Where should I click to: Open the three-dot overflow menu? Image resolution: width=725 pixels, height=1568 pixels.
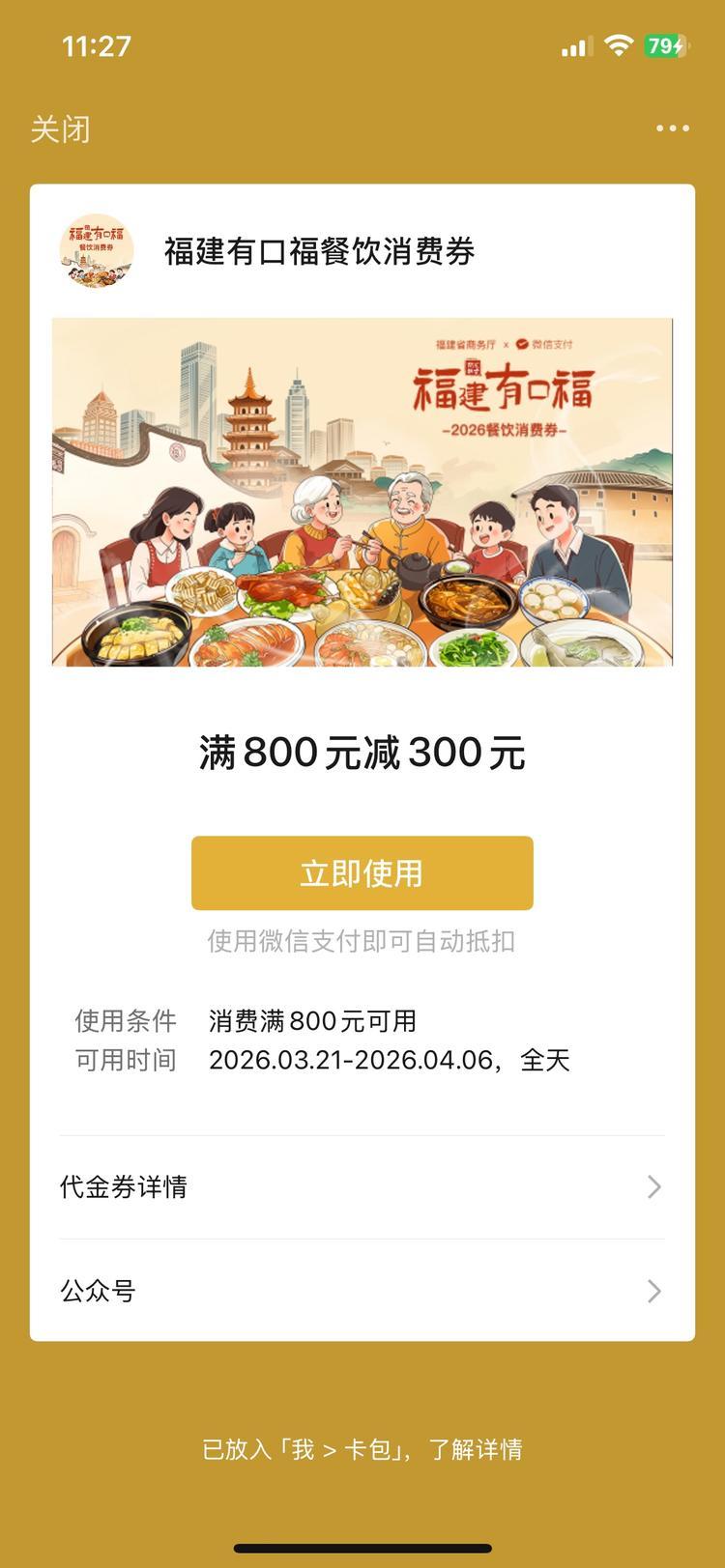[672, 128]
